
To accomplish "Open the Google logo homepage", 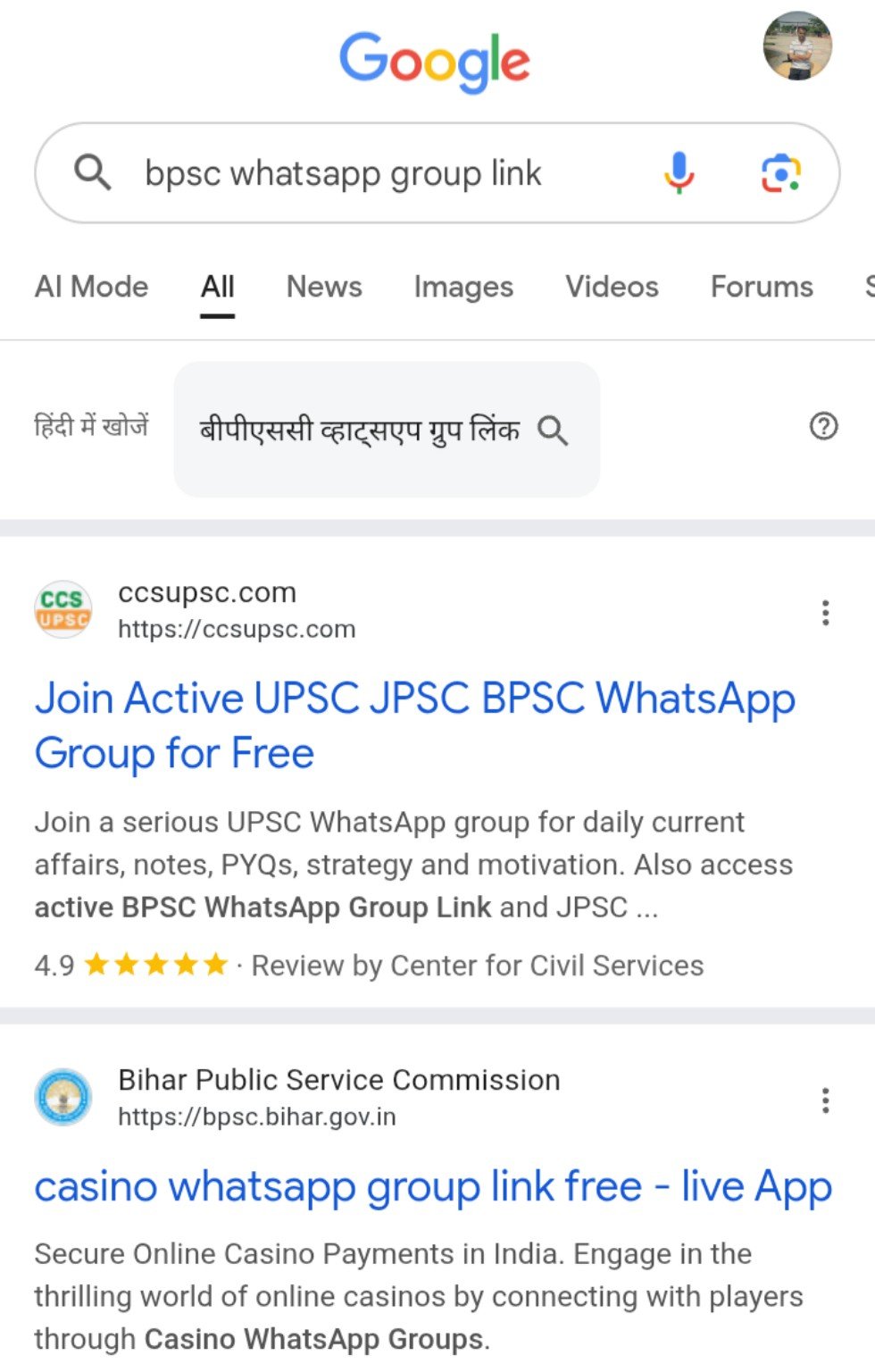I will [435, 61].
